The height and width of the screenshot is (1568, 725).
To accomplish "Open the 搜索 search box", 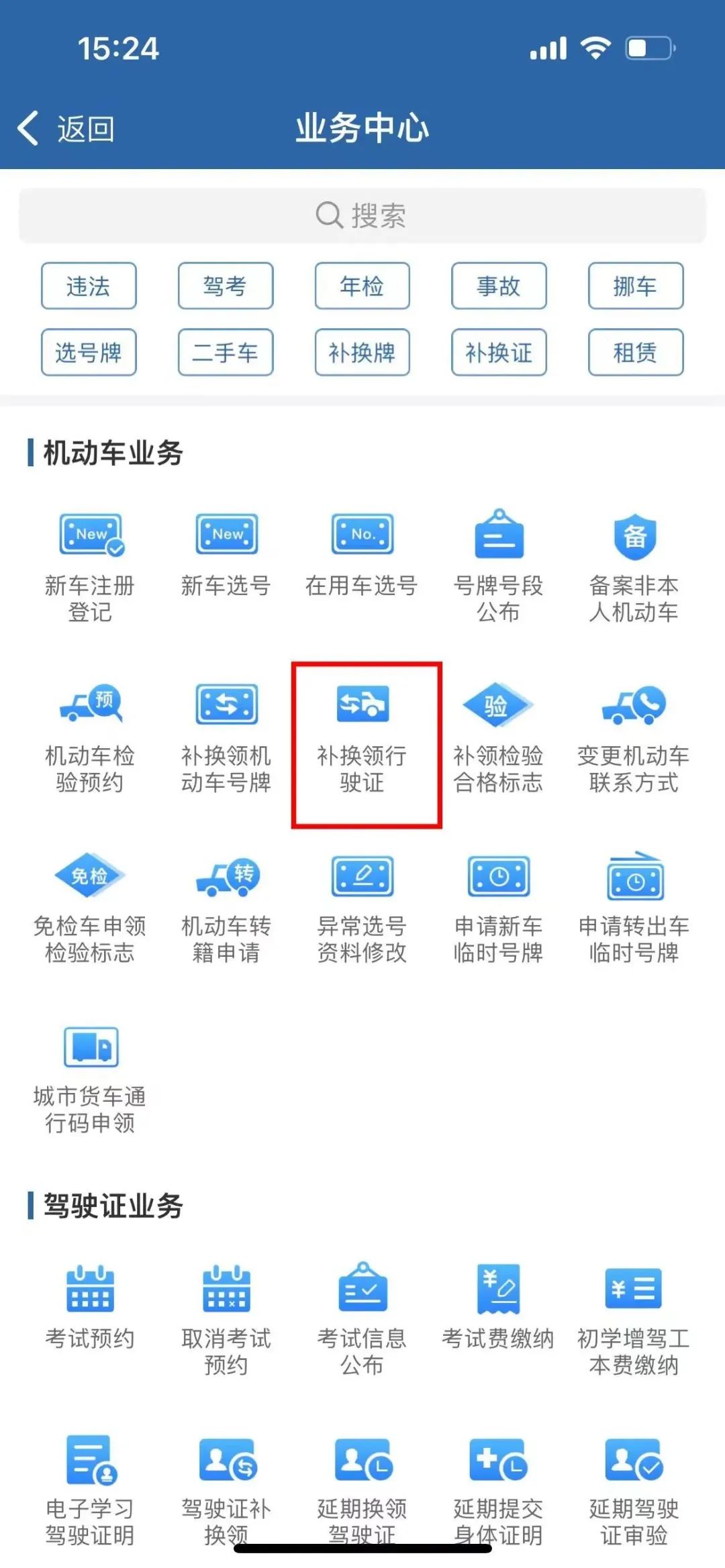I will point(362,215).
